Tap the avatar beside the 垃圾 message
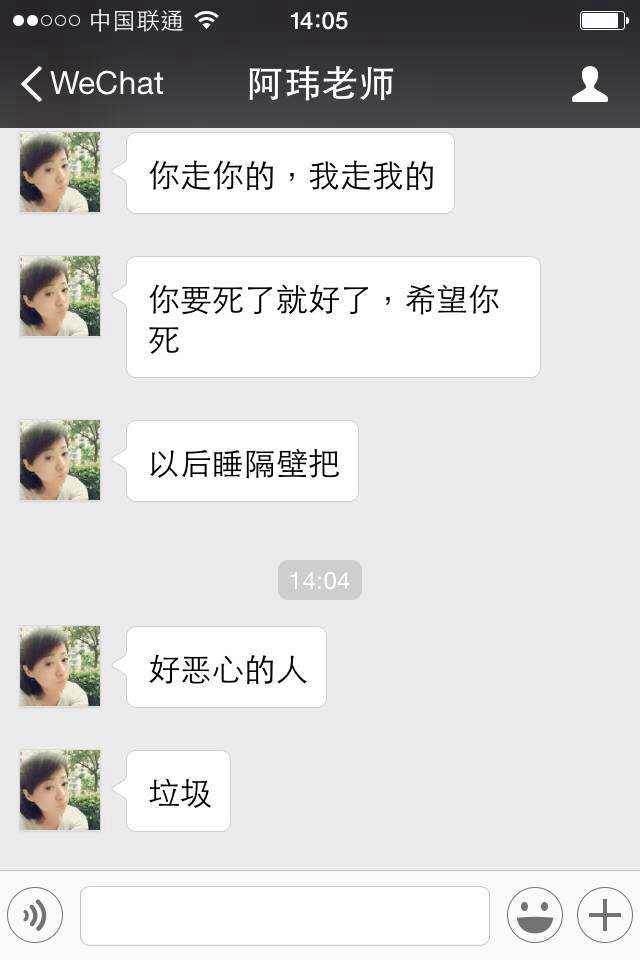 coord(60,790)
